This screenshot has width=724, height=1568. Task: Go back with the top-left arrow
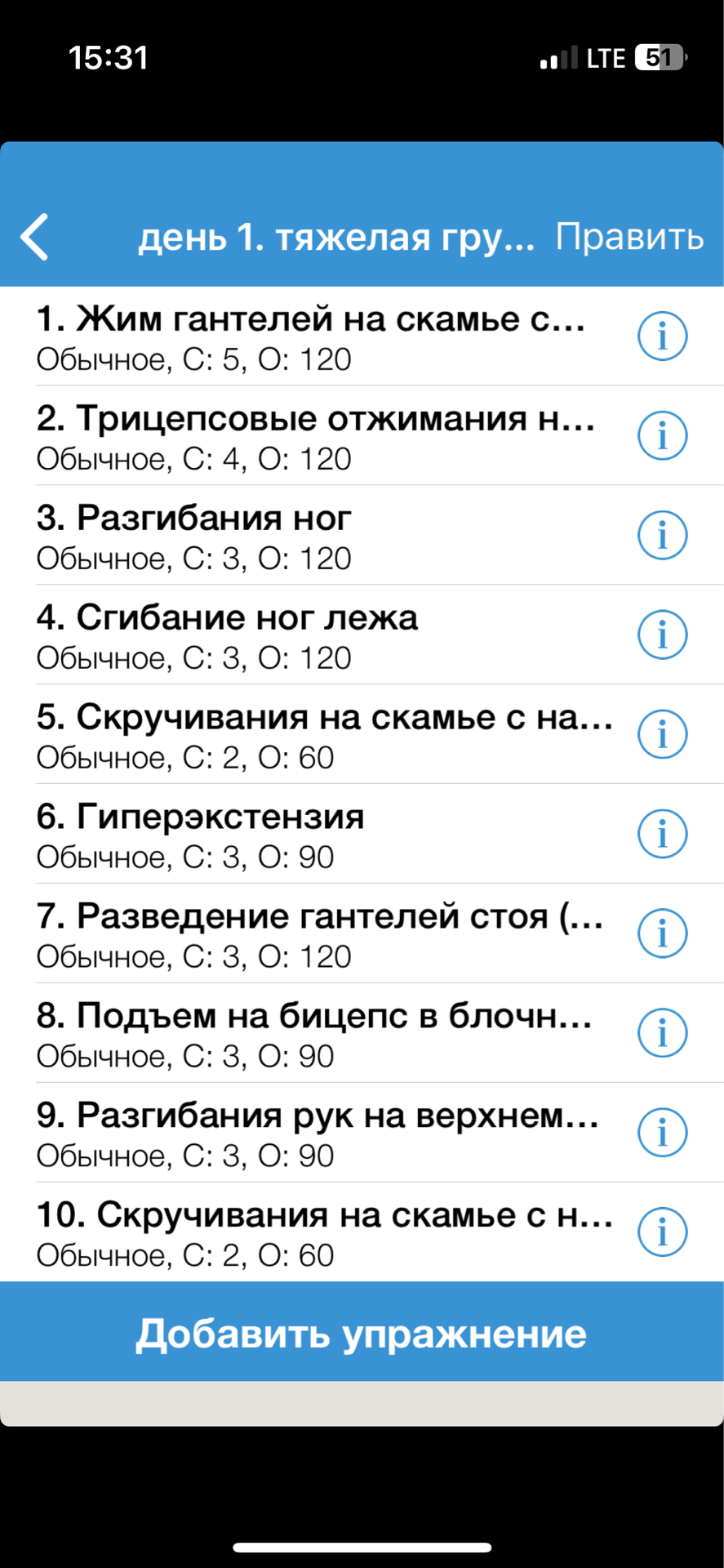[35, 238]
